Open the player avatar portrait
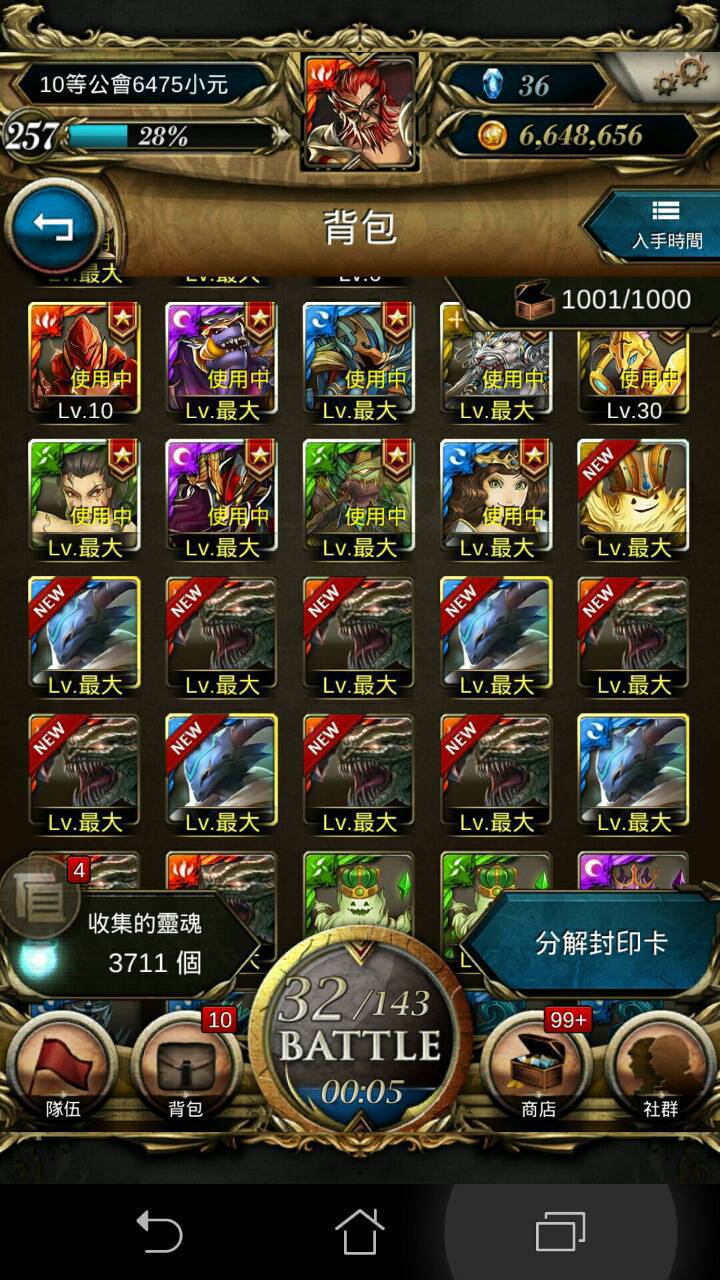The height and width of the screenshot is (1280, 720). pos(360,111)
